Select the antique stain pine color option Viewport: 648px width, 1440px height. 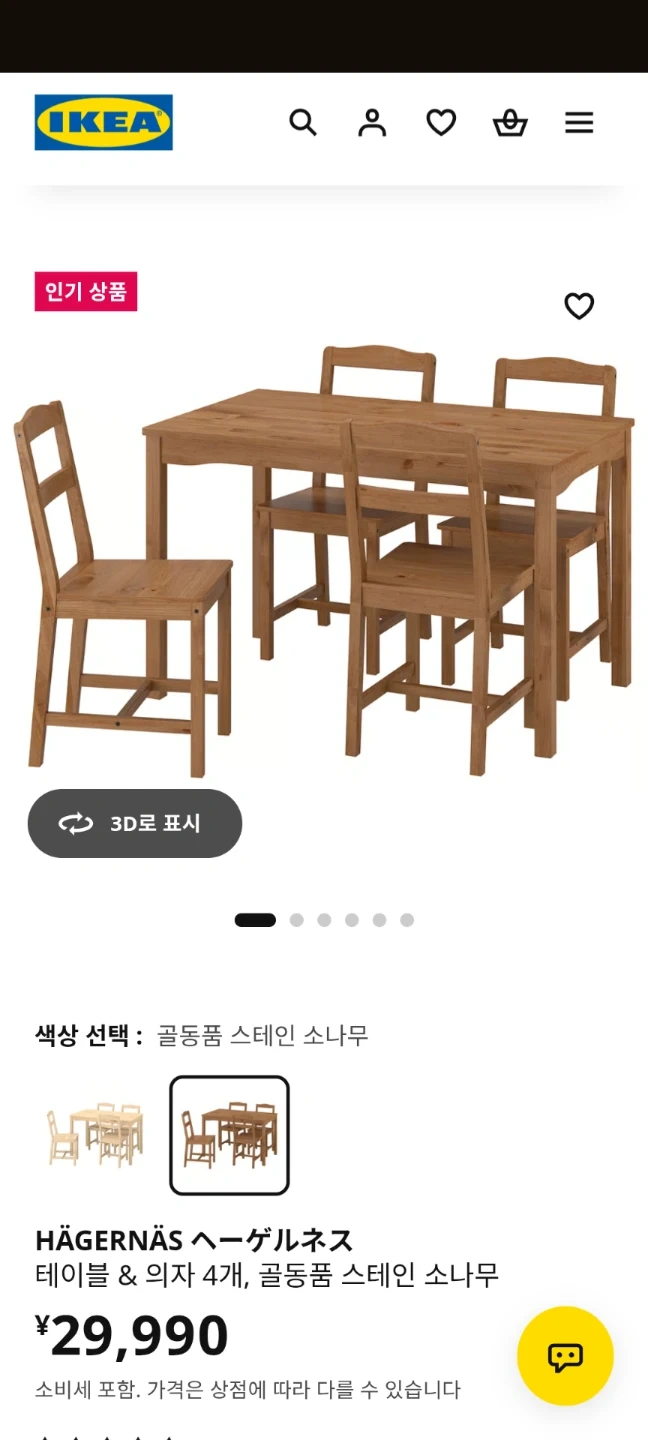point(229,1135)
